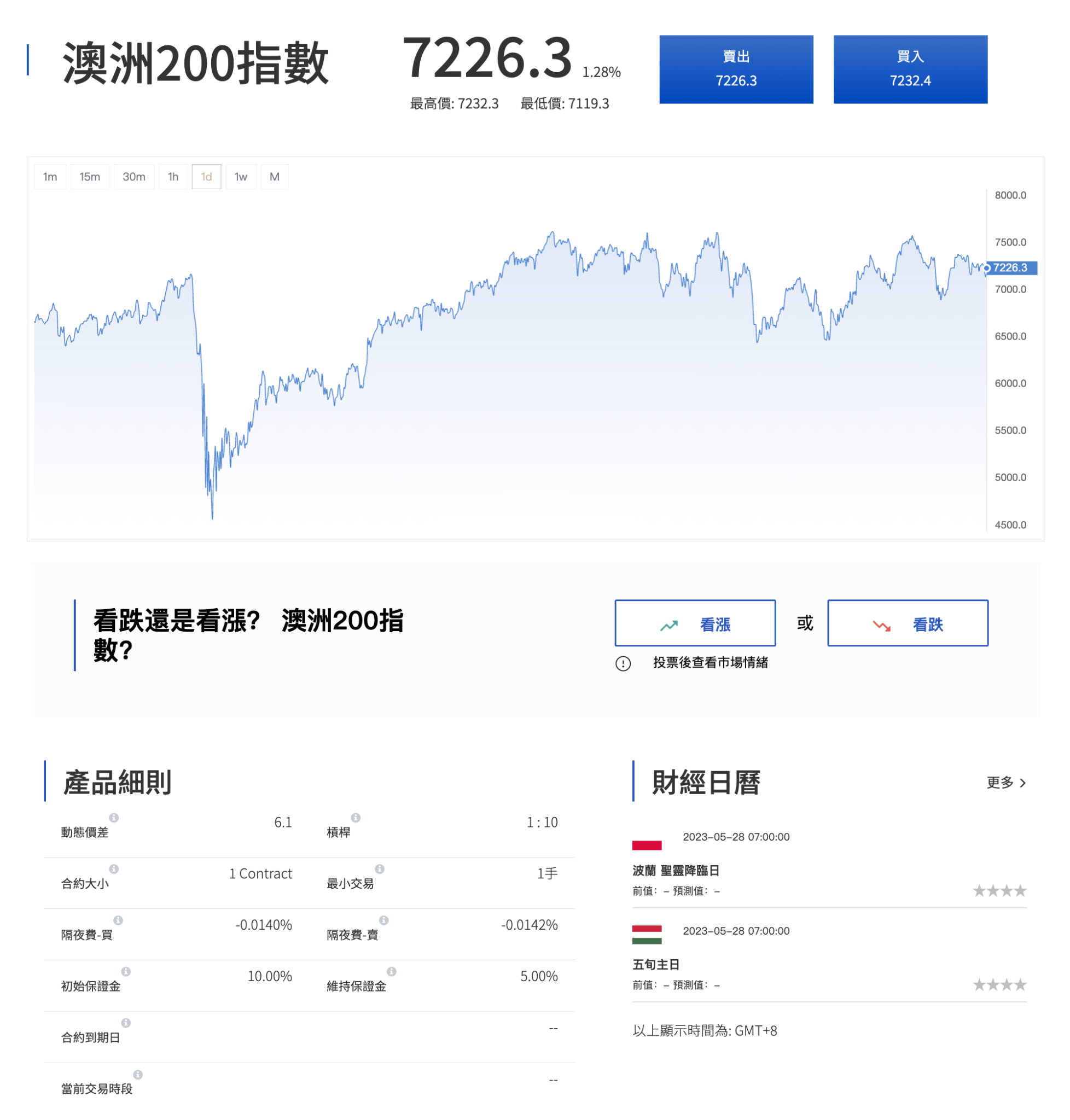This screenshot has height=1120, width=1070.
Task: Show info tooltip for 合約大小
Action: point(114,868)
